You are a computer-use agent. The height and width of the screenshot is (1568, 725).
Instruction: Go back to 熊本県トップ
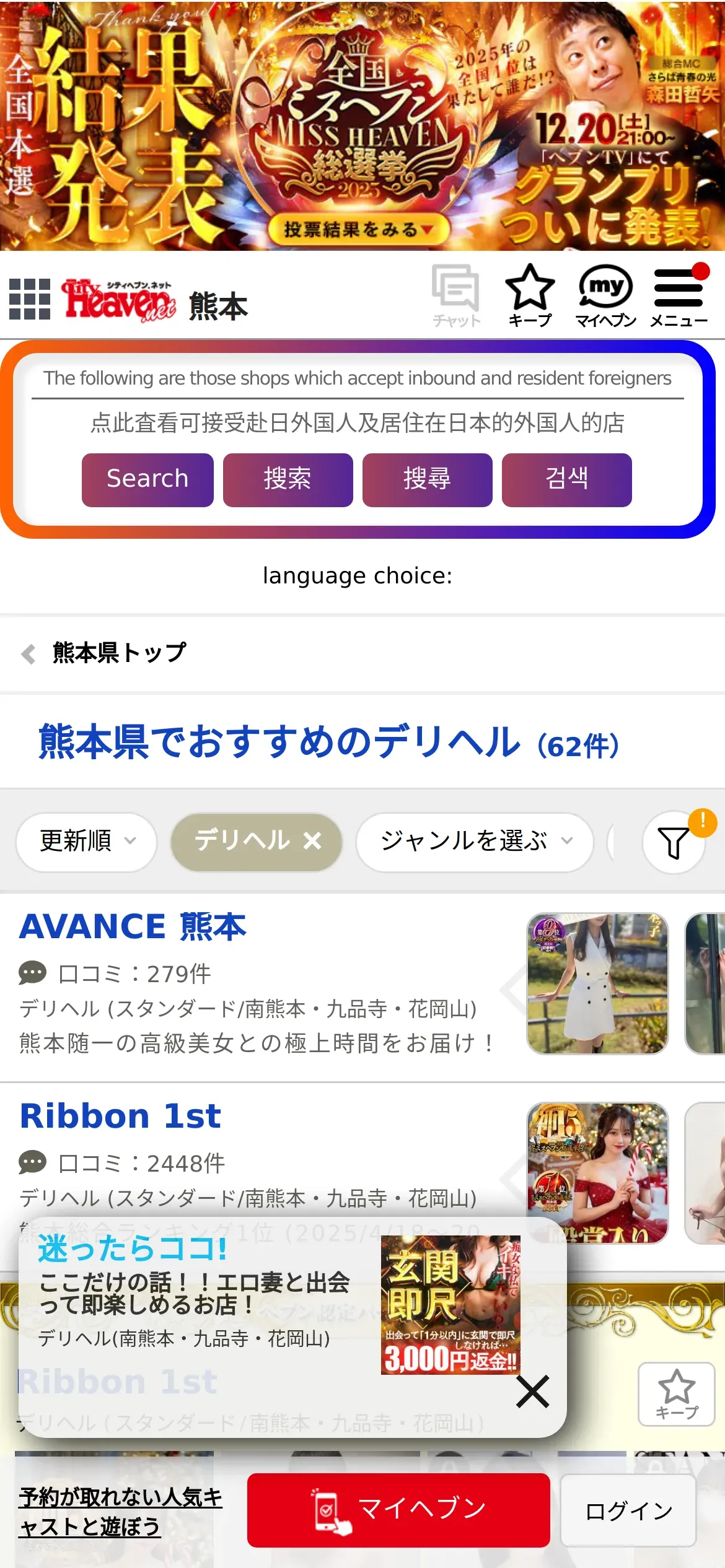tap(118, 653)
